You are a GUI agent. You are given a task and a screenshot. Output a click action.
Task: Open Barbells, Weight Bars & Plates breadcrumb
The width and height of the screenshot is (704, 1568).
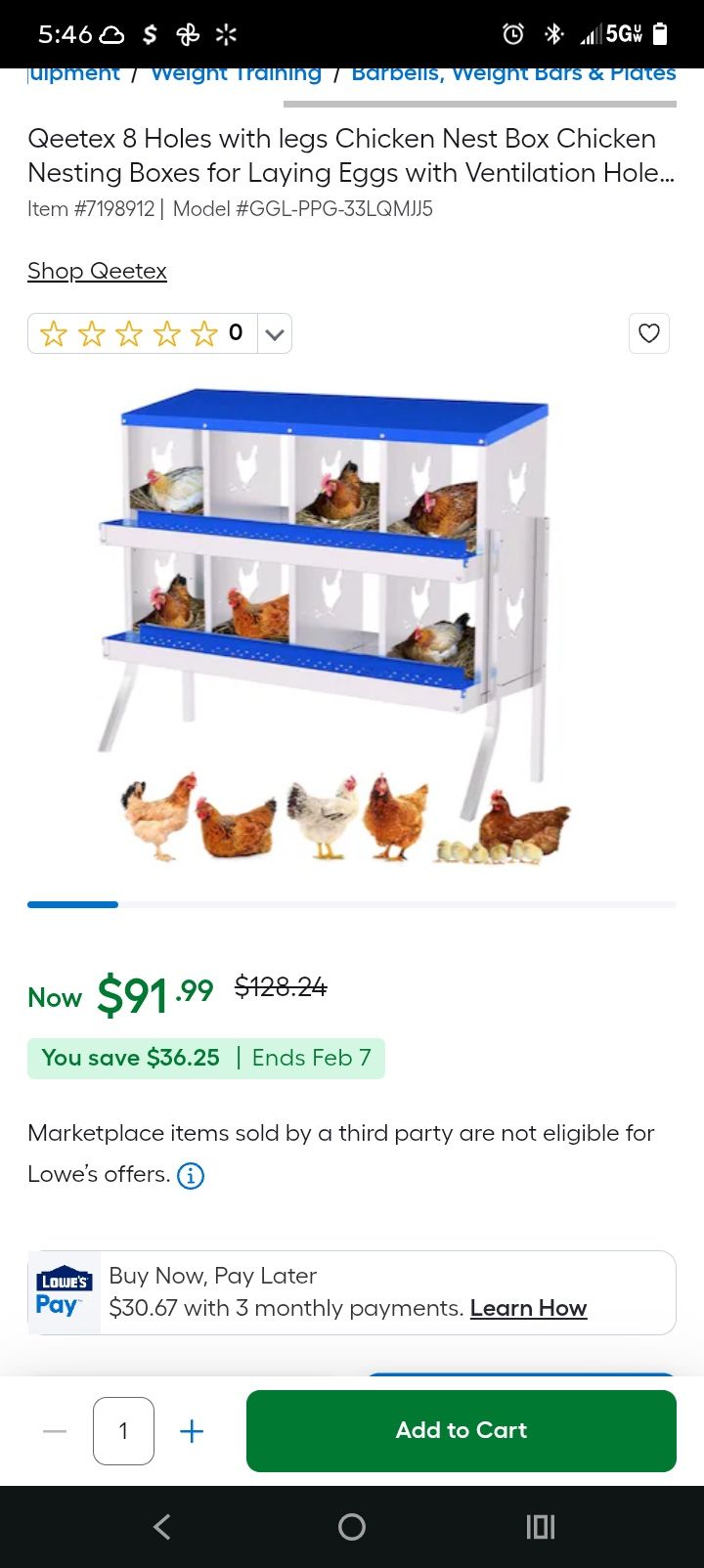click(513, 74)
